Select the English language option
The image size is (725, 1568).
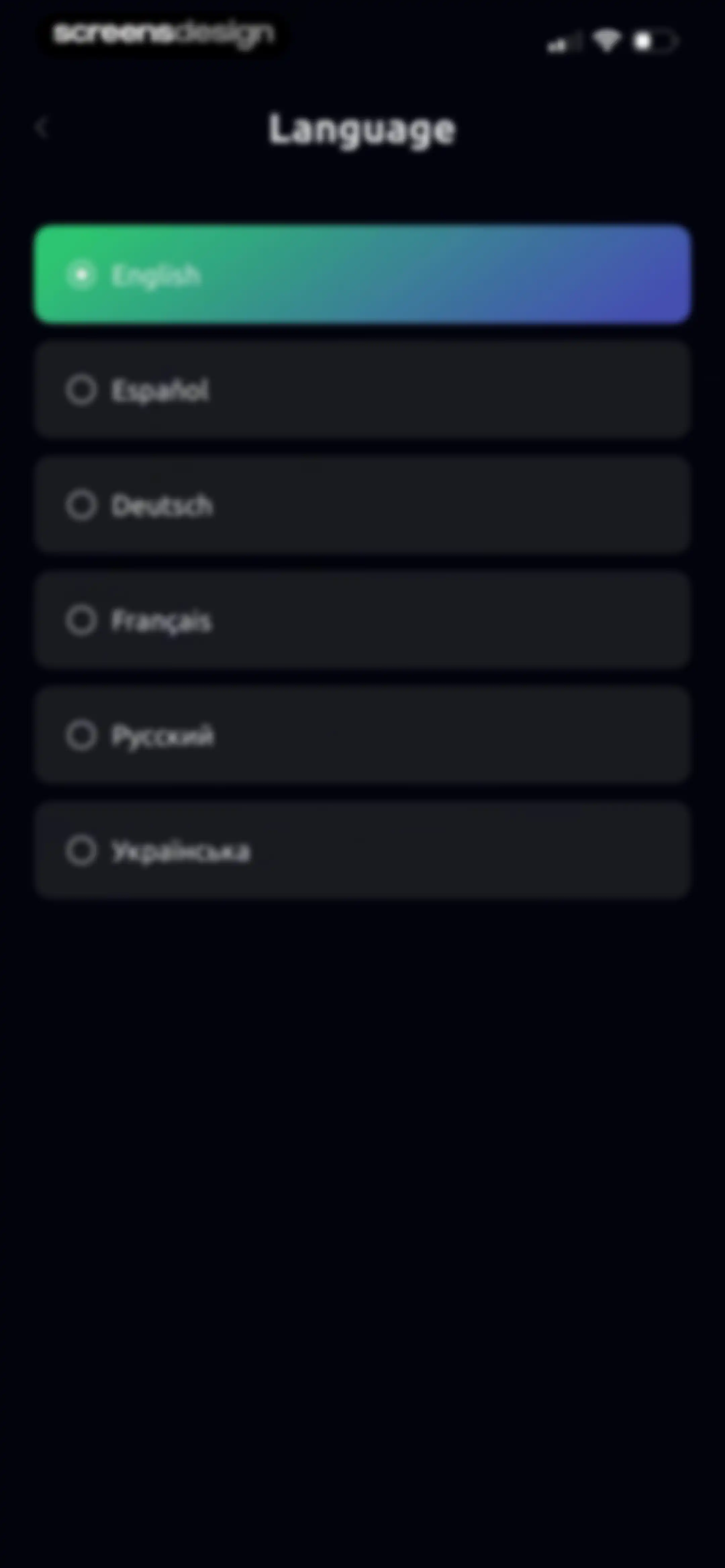(x=362, y=274)
